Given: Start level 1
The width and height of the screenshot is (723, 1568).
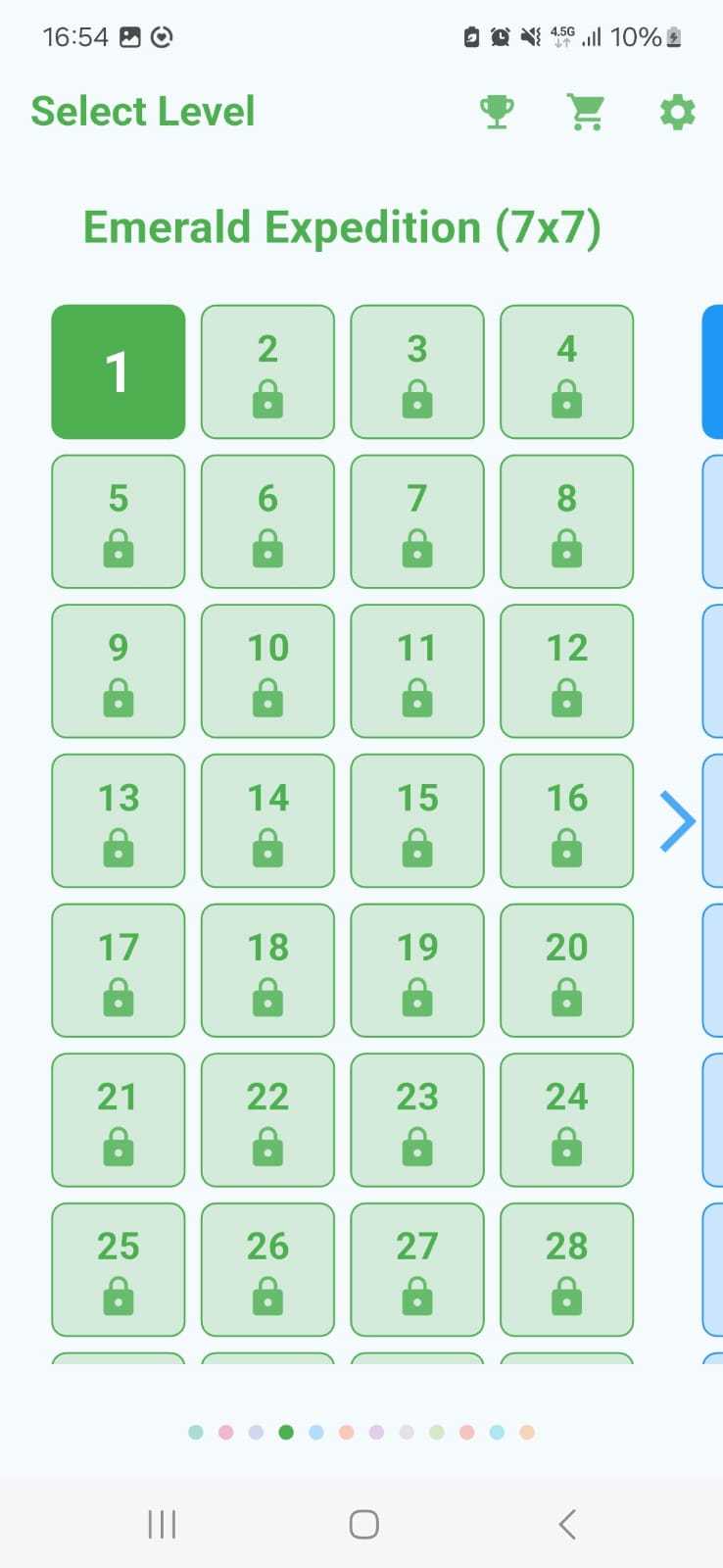Looking at the screenshot, I should coord(118,371).
